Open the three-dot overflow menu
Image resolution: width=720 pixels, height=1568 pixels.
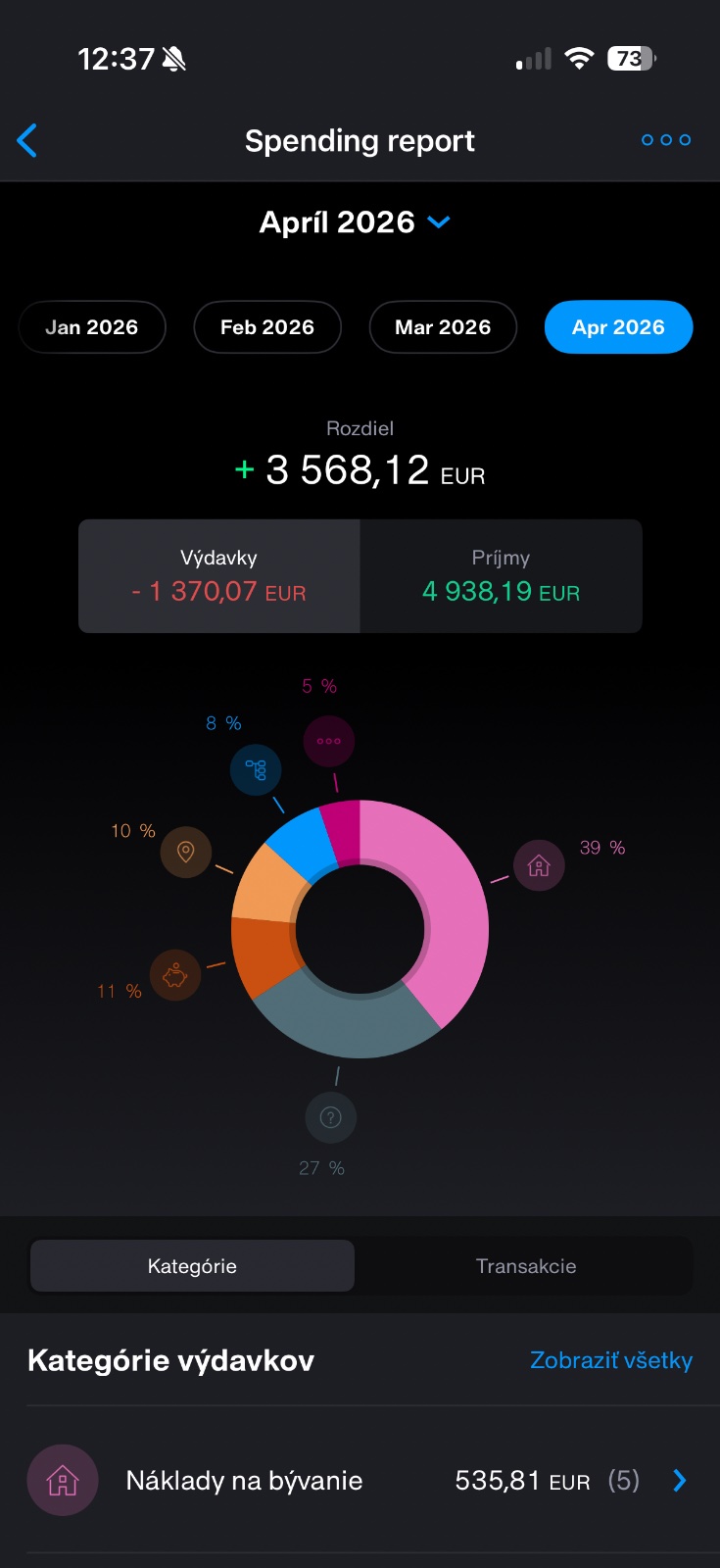[666, 140]
